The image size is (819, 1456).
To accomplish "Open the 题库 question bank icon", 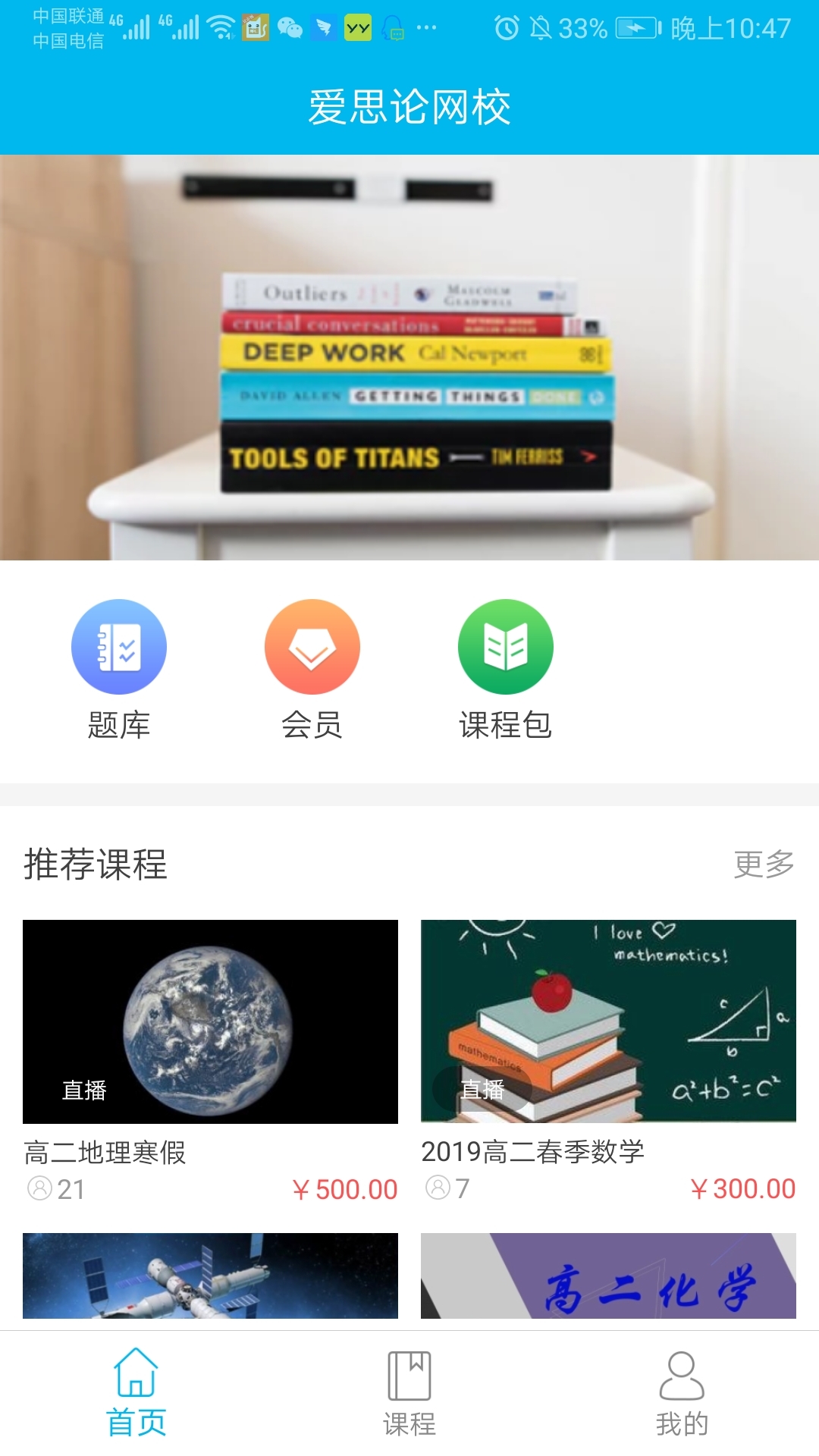I will [x=119, y=647].
